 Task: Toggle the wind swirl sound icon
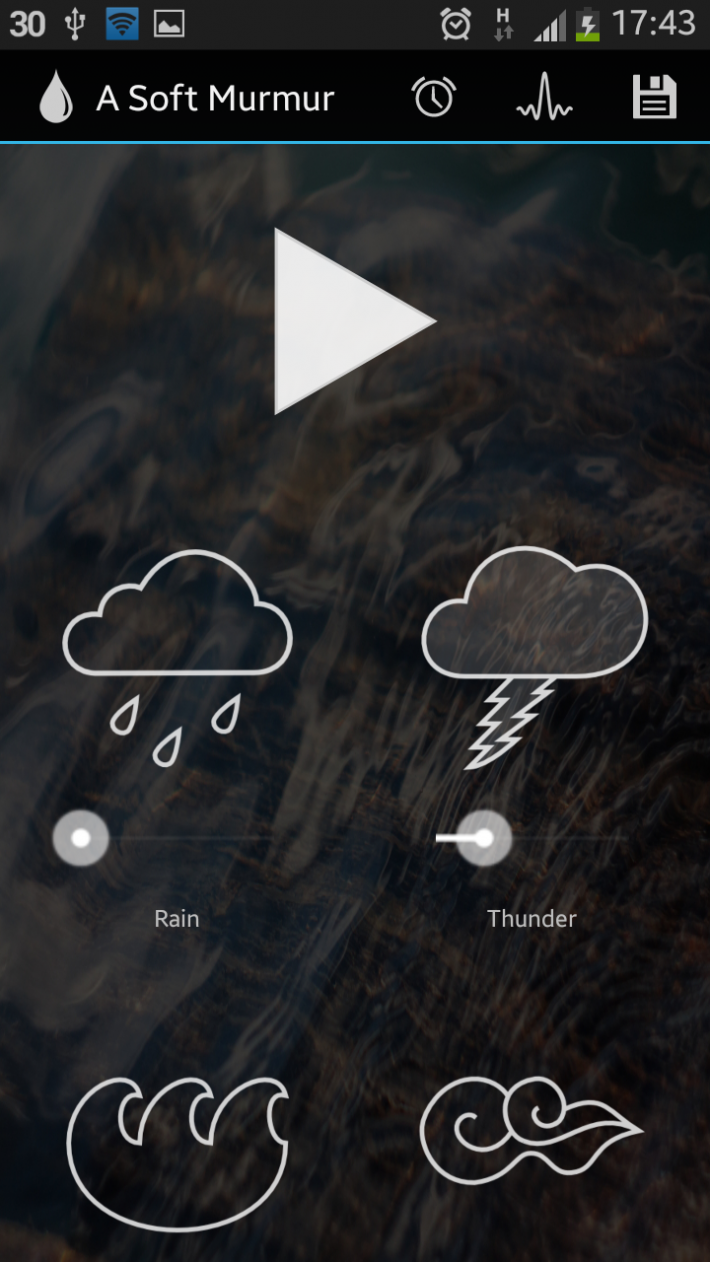pos(531,1130)
